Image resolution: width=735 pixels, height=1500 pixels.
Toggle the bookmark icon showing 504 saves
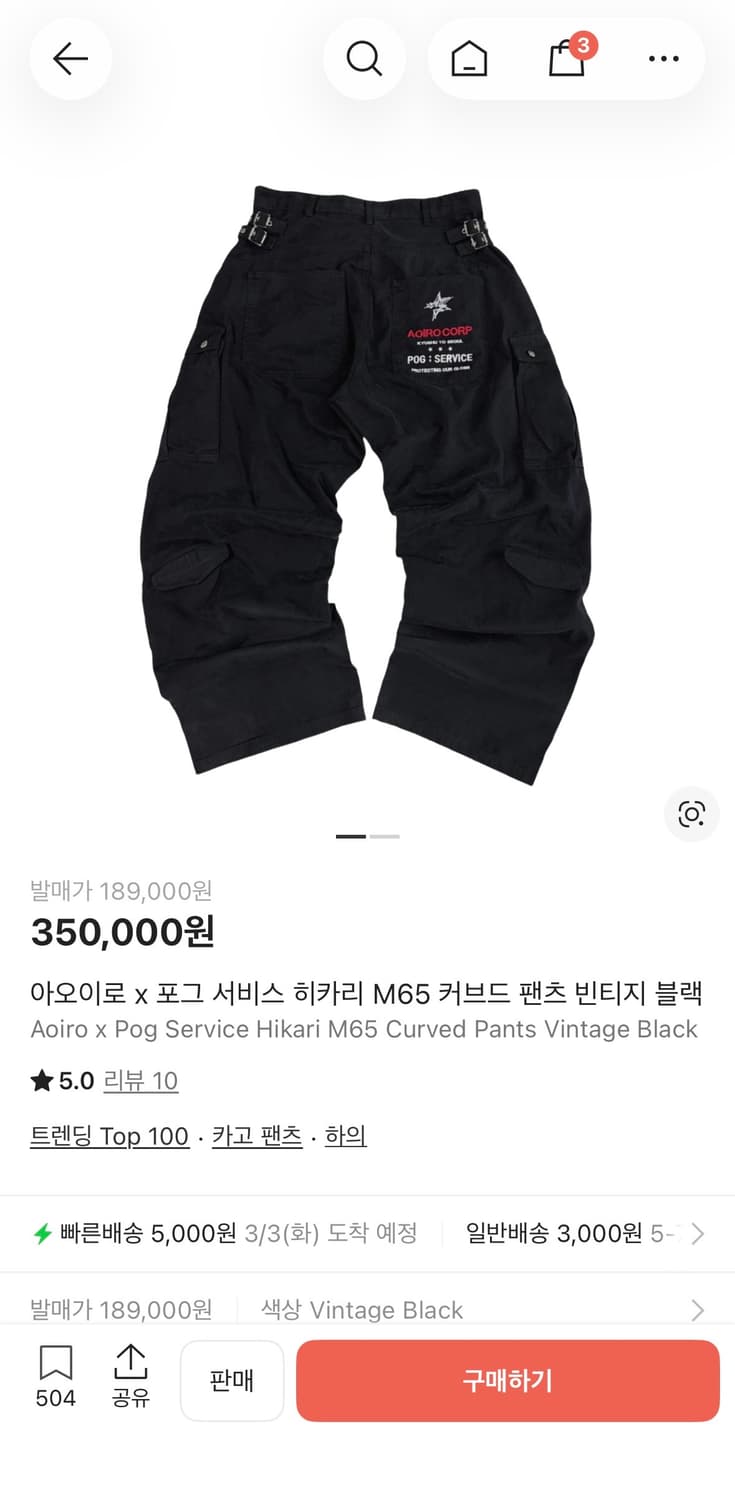(x=55, y=1362)
